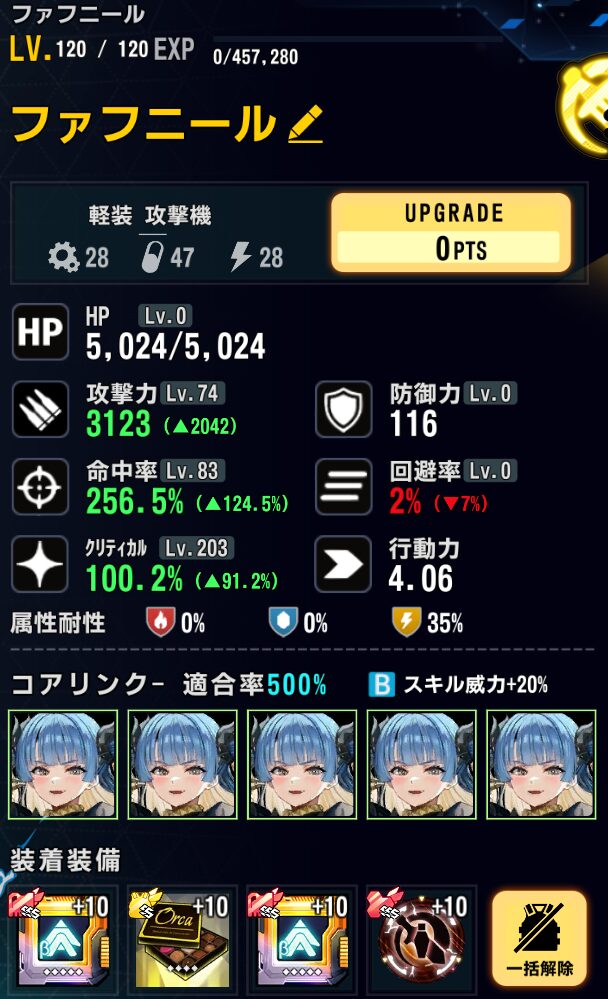Select the first equipped +10 chip item

[x=63, y=940]
